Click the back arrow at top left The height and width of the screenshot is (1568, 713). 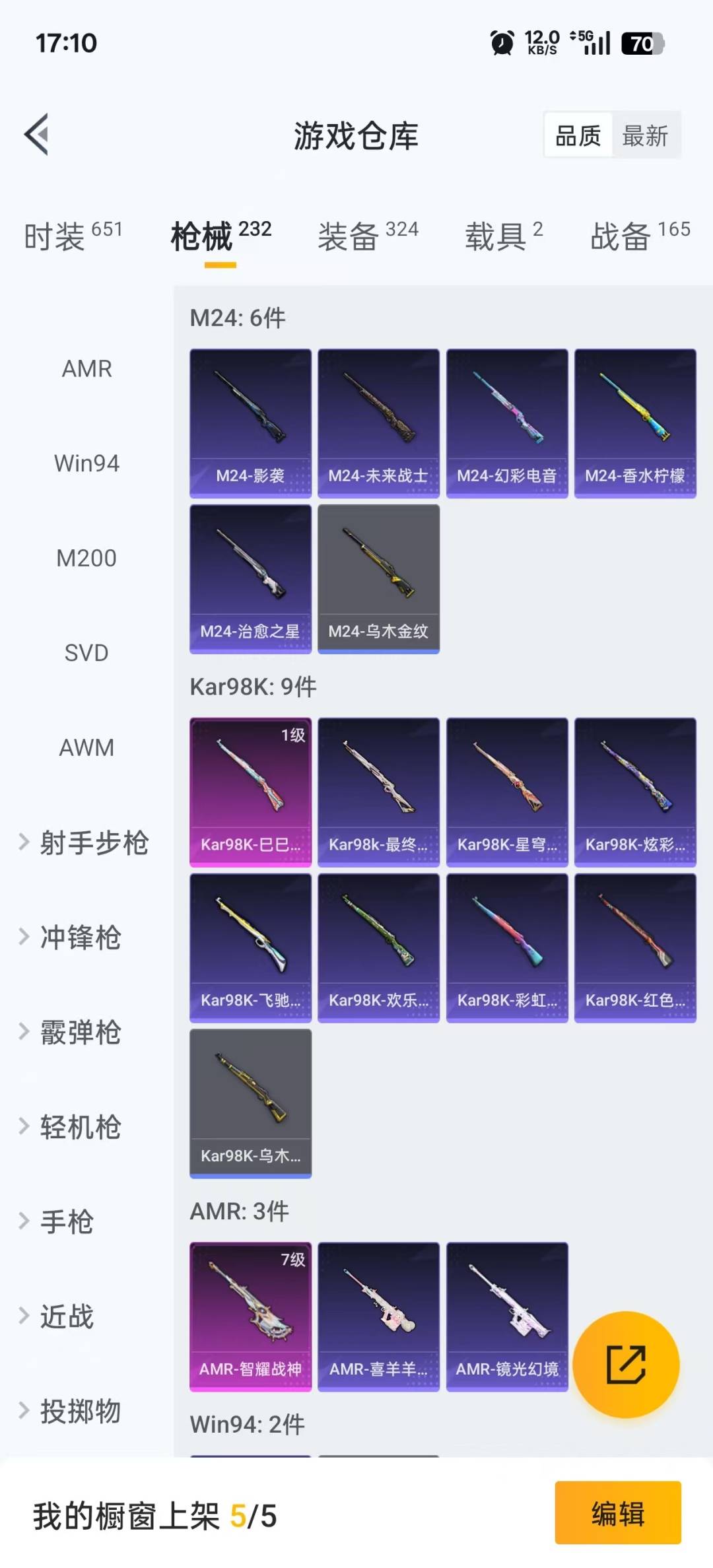tap(36, 135)
